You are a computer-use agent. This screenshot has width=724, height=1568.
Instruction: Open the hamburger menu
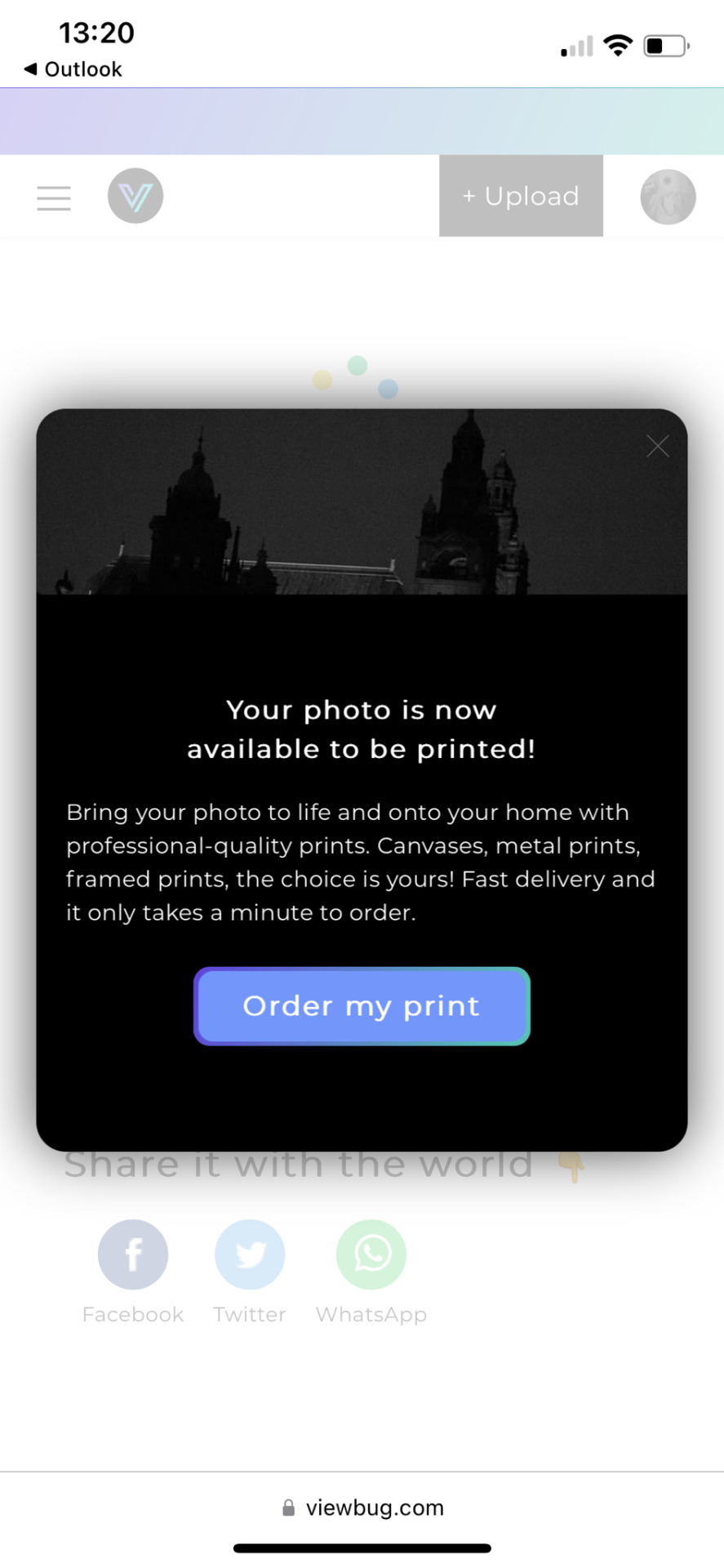[54, 198]
